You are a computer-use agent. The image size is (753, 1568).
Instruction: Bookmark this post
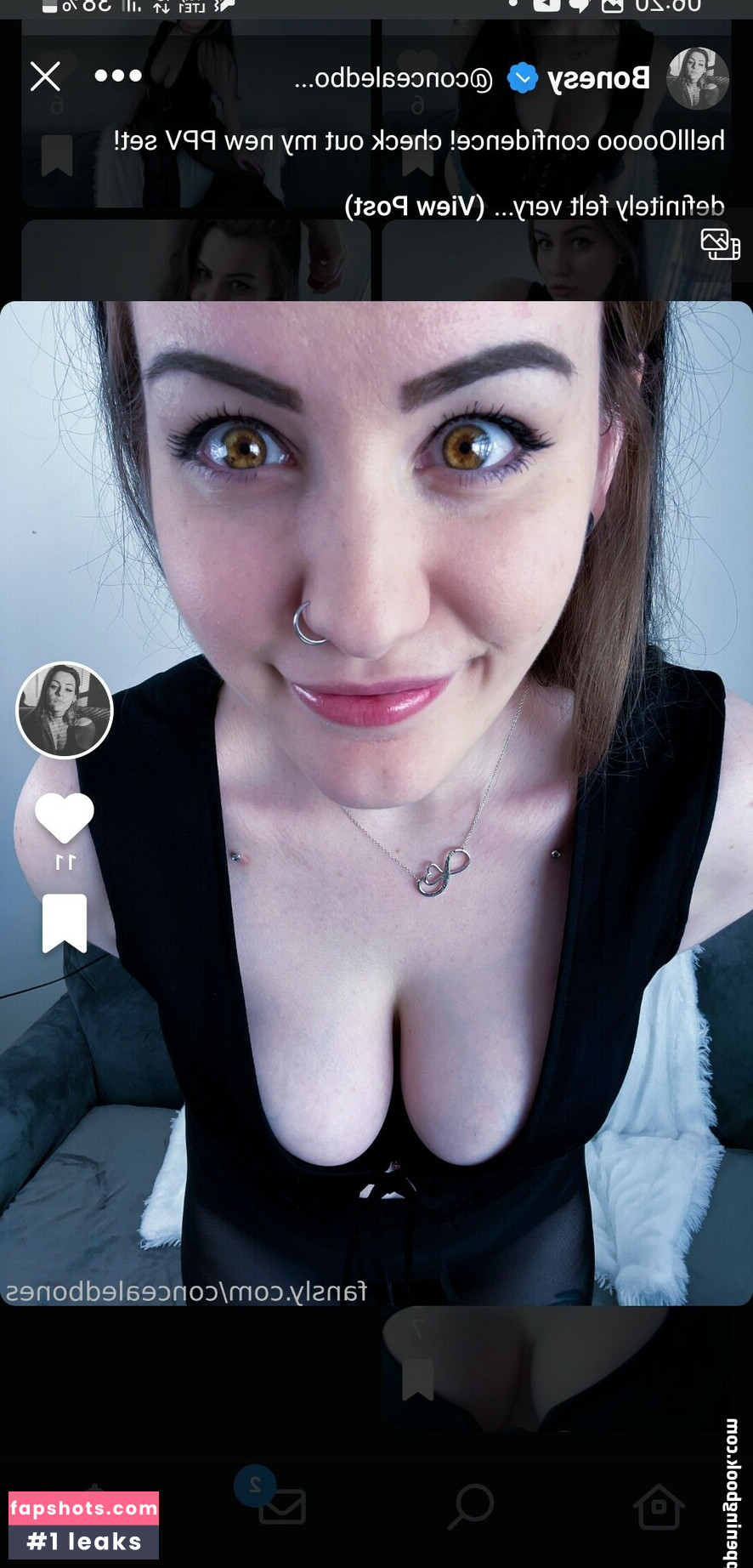pos(65,923)
